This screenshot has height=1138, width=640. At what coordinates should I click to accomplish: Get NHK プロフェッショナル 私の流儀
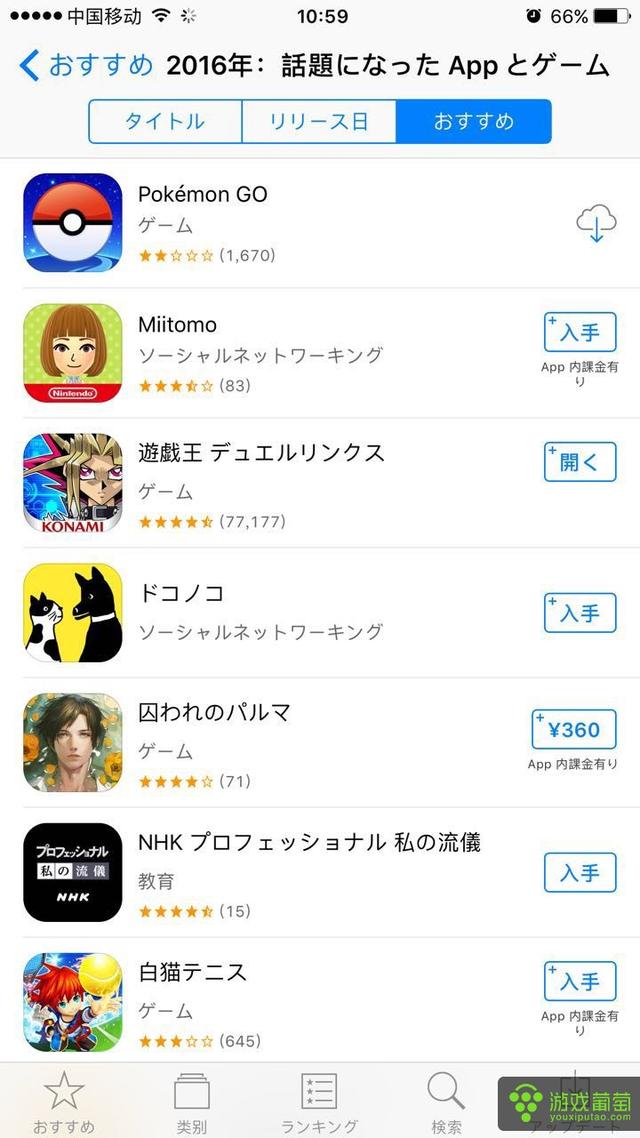(580, 873)
